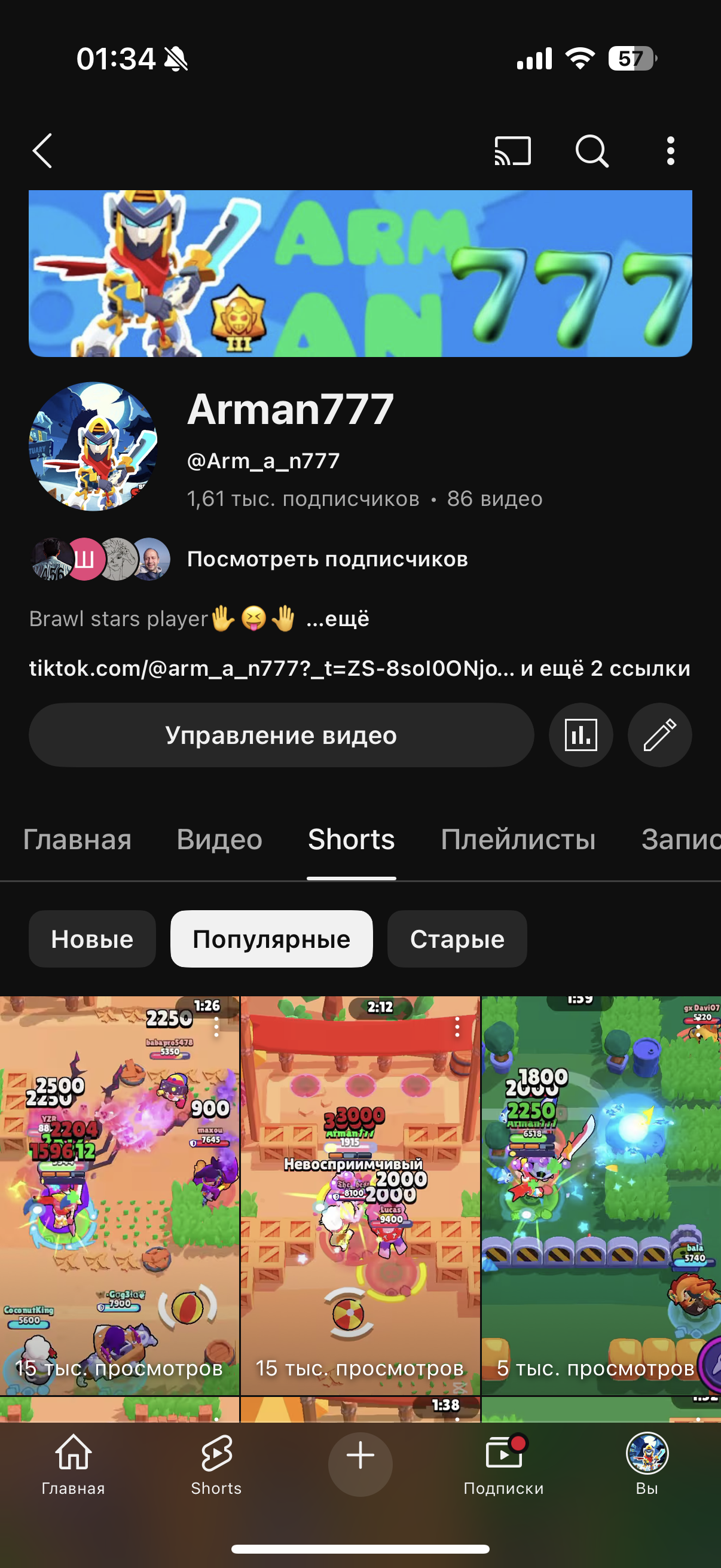Image resolution: width=721 pixels, height=1568 pixels.
Task: Select the Новые filter chip
Action: point(92,939)
